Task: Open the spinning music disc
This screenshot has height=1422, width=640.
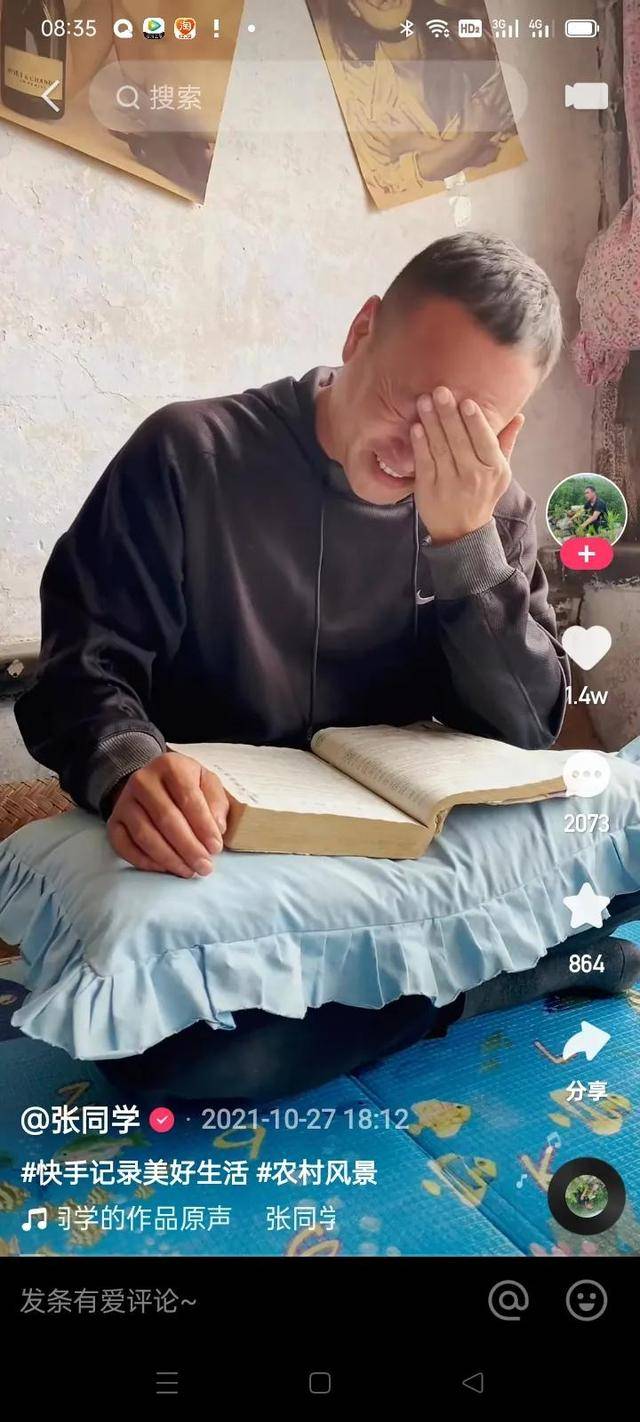Action: 586,1195
